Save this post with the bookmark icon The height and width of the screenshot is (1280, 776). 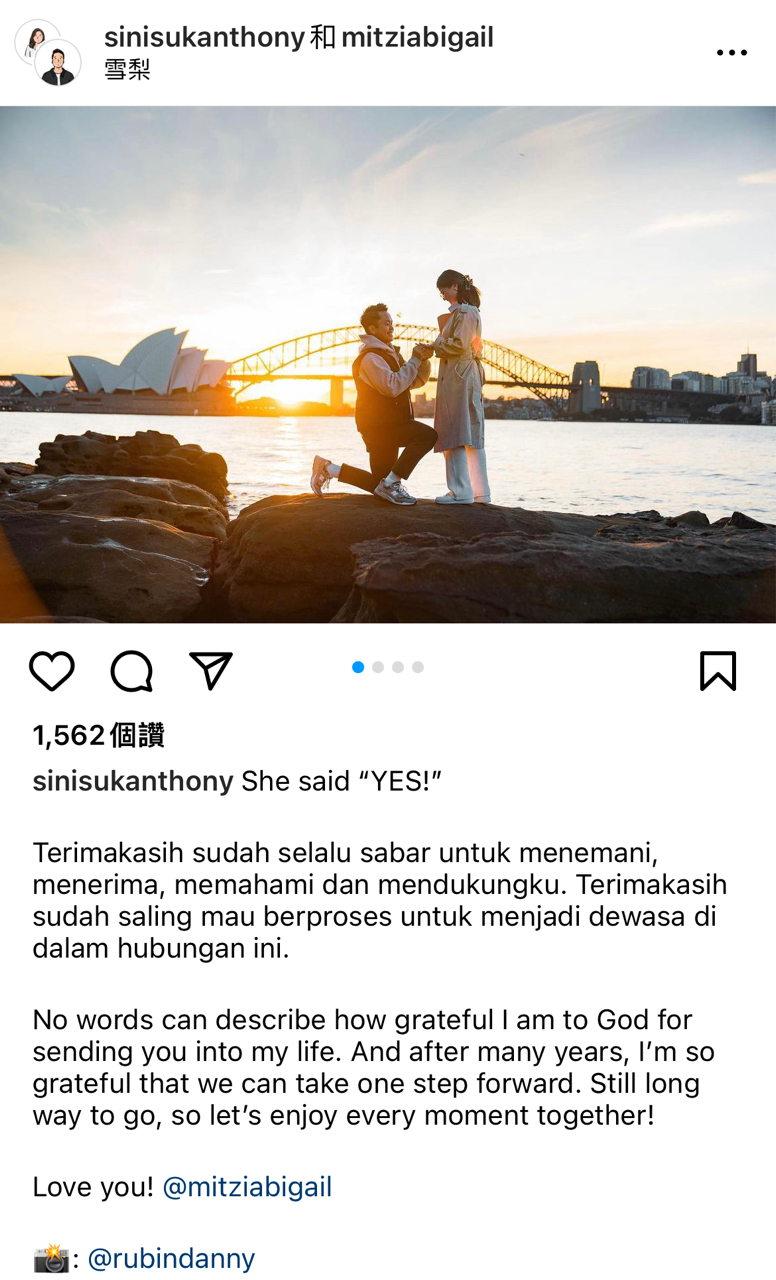[x=718, y=671]
